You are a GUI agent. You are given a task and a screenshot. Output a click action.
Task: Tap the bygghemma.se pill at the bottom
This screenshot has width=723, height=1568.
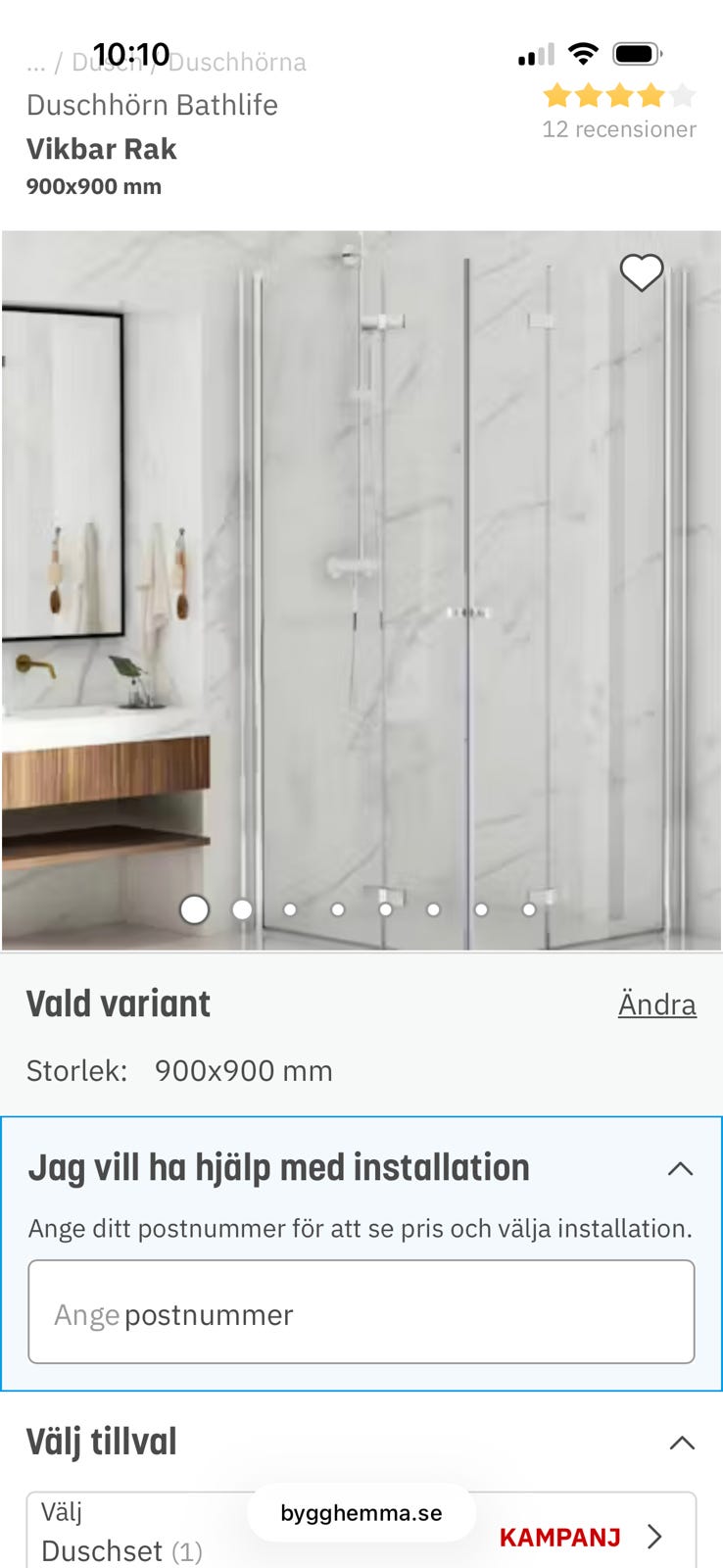click(x=361, y=1513)
